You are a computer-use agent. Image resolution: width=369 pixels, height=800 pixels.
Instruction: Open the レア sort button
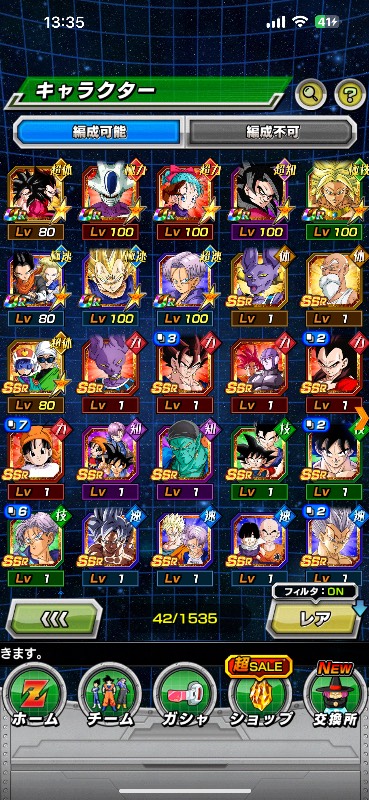point(314,618)
